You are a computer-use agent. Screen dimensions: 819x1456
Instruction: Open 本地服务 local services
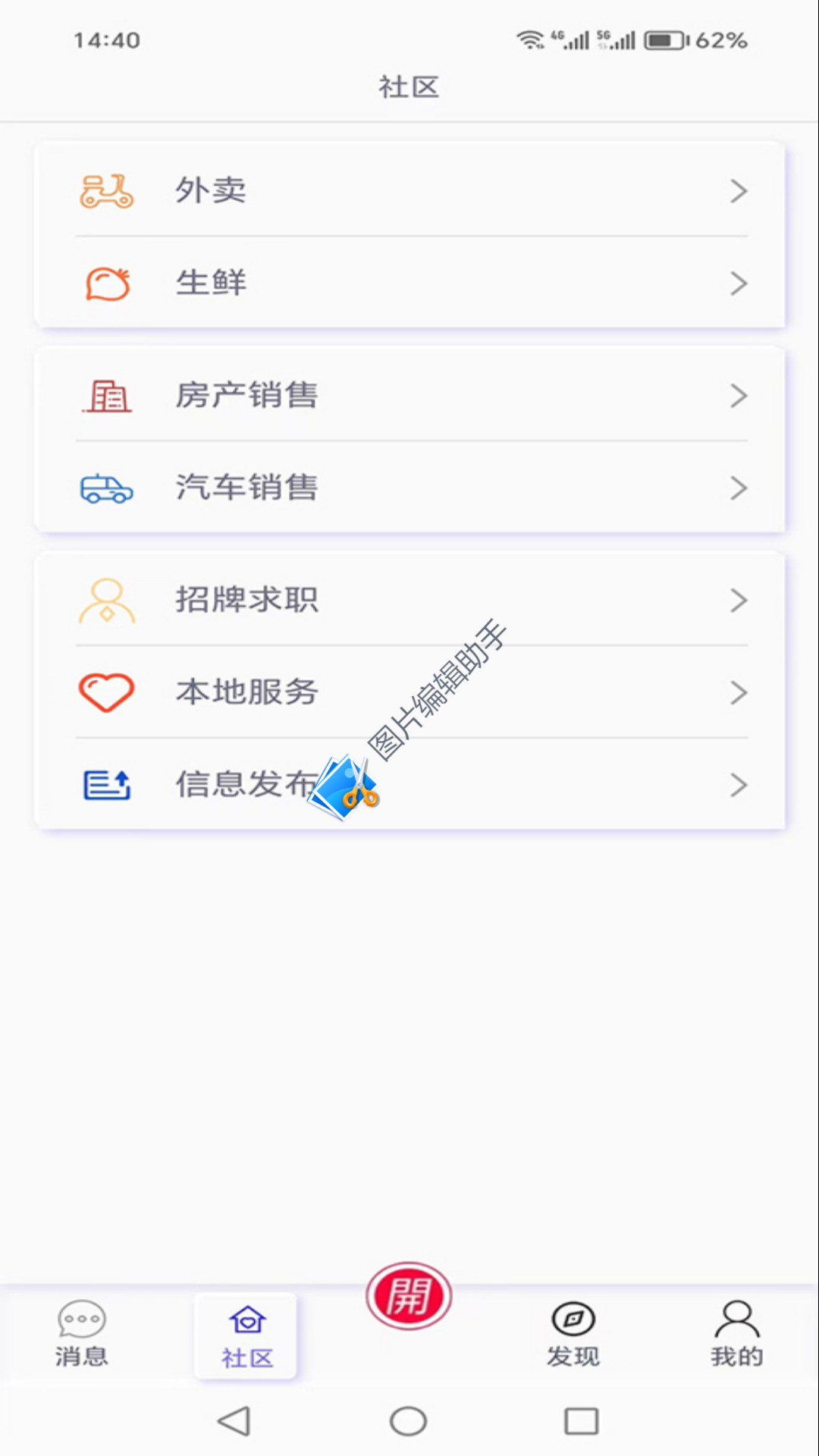[409, 692]
